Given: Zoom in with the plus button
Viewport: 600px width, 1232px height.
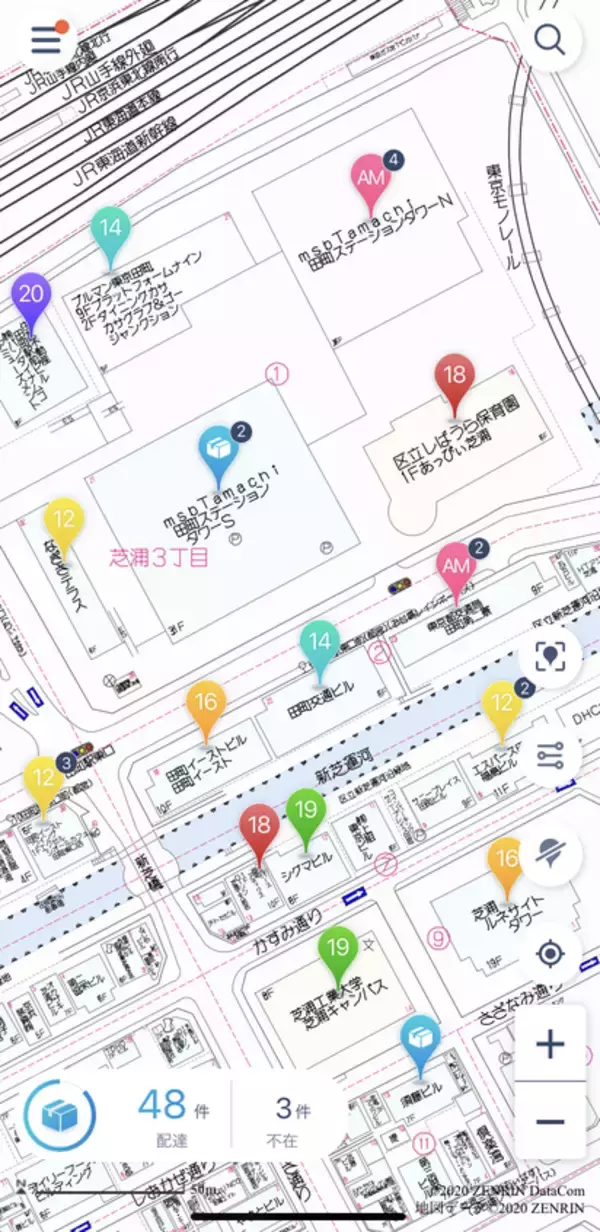Looking at the screenshot, I should 550,1044.
